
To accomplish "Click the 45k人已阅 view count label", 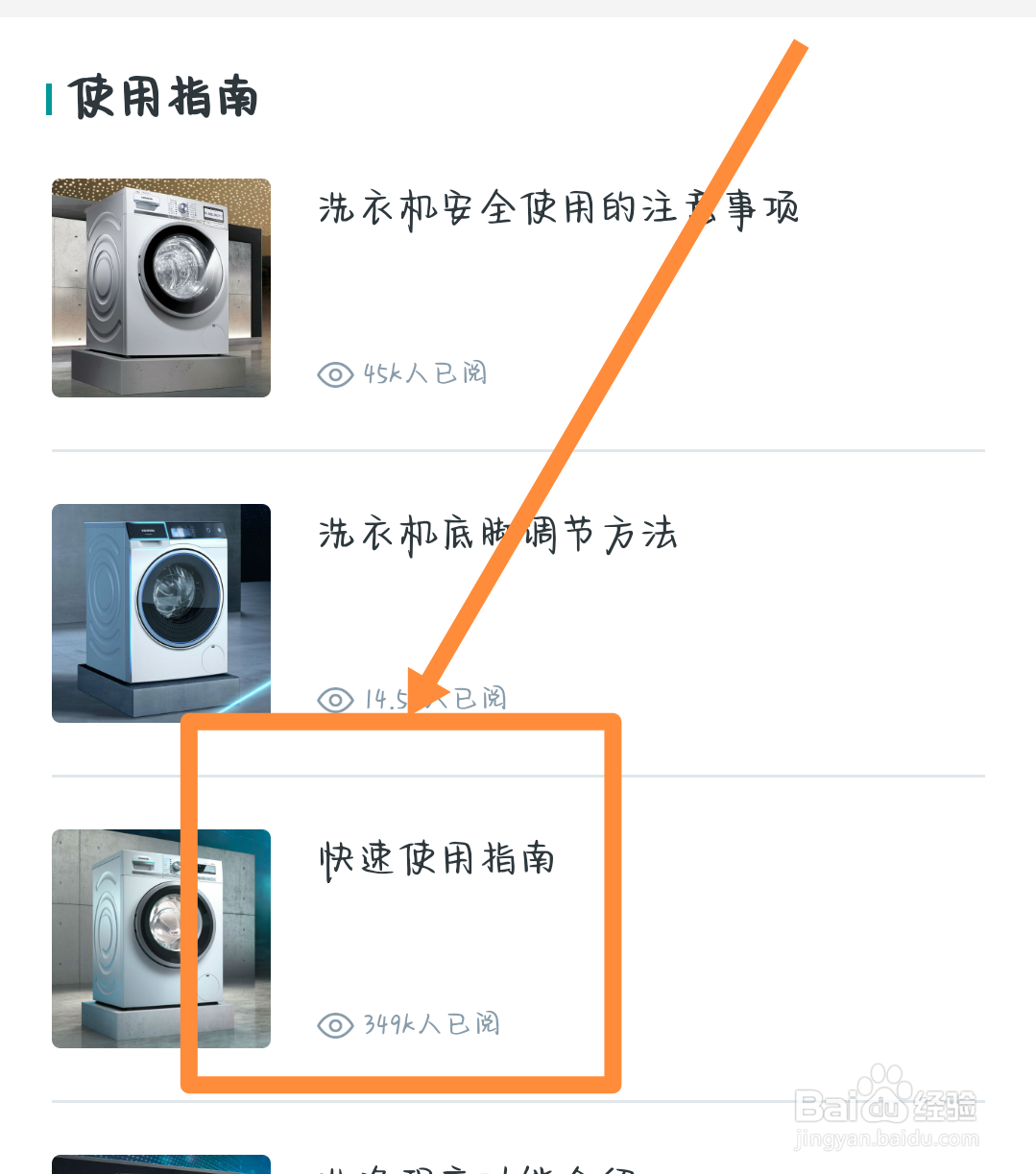I will (x=425, y=374).
